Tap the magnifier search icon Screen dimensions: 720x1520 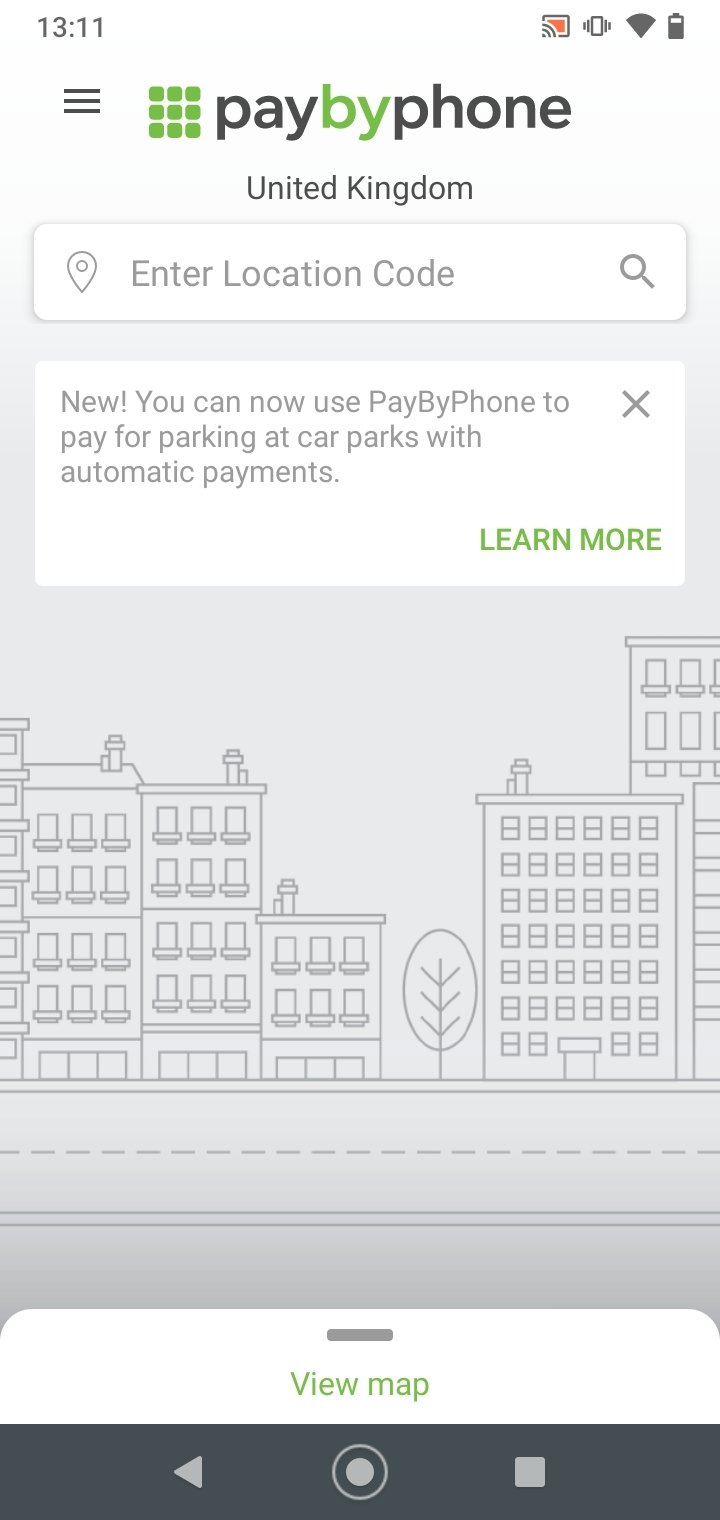point(637,272)
